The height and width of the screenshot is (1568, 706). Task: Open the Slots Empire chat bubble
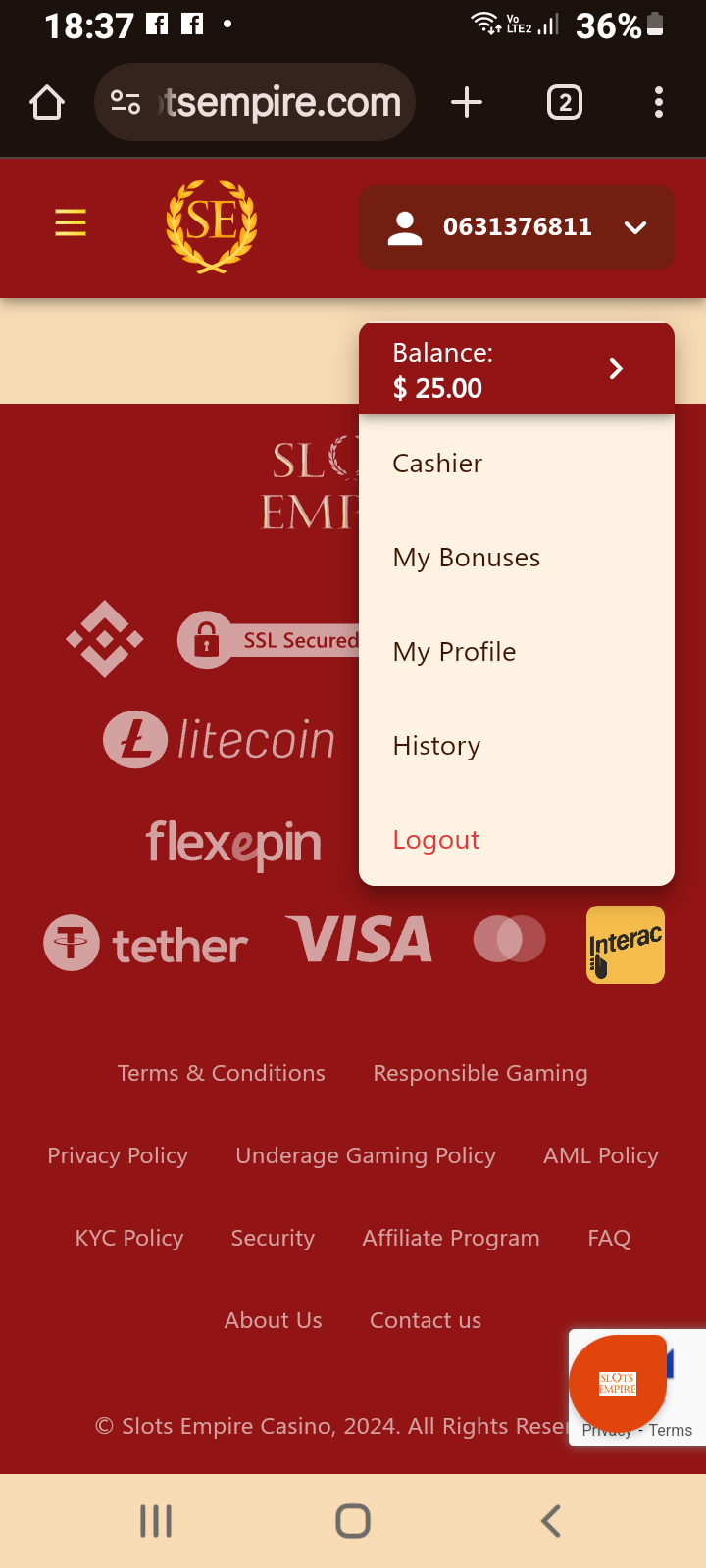point(618,1383)
